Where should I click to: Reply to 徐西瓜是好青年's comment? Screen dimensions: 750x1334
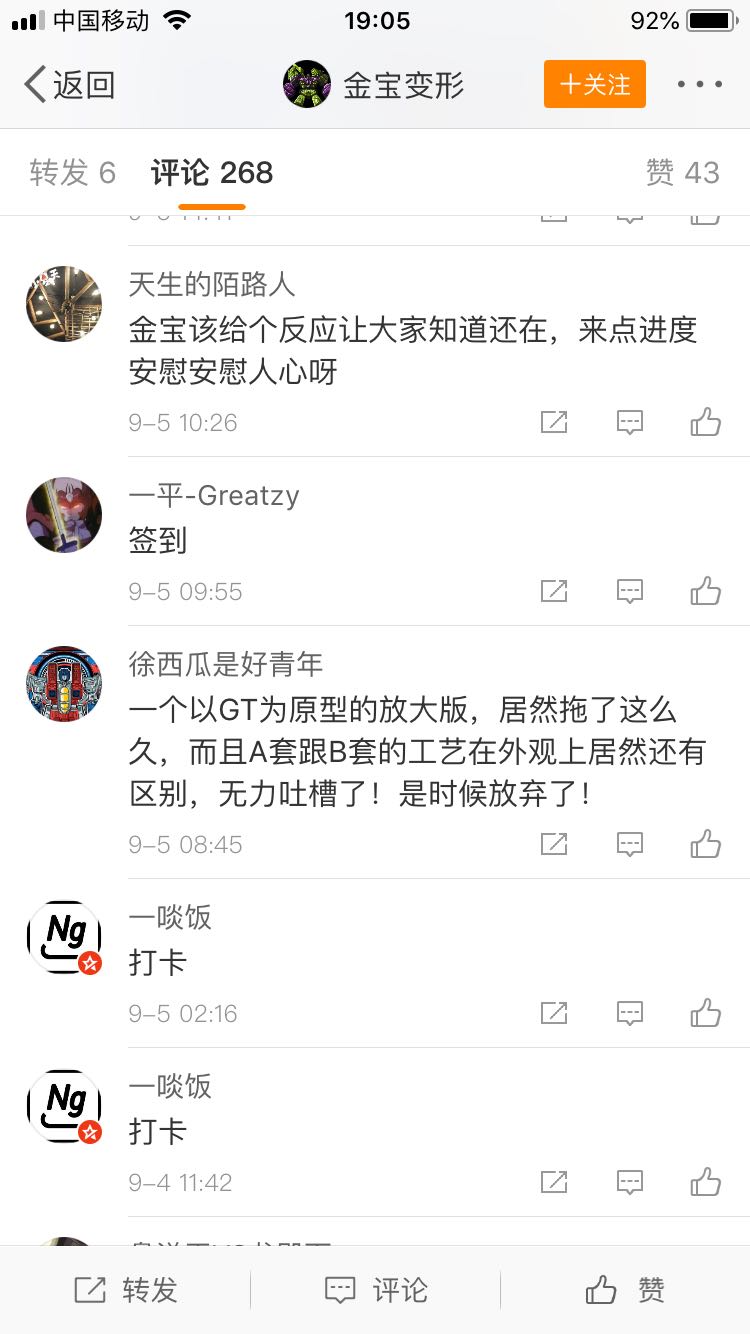[x=629, y=845]
